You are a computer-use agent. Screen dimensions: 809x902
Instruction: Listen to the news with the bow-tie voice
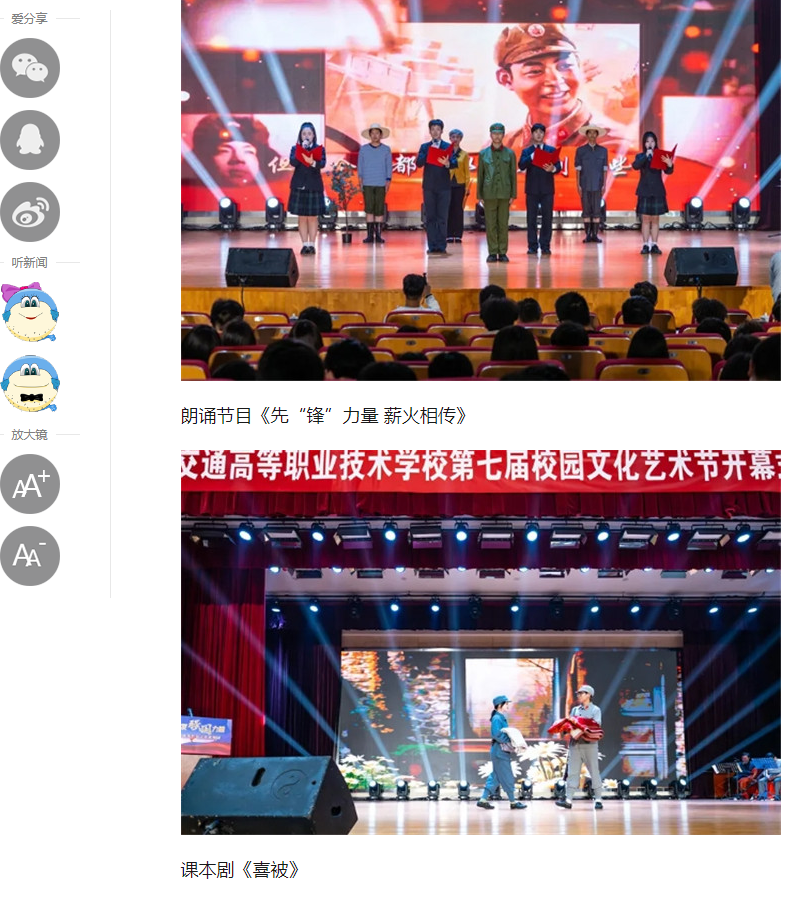[30, 384]
